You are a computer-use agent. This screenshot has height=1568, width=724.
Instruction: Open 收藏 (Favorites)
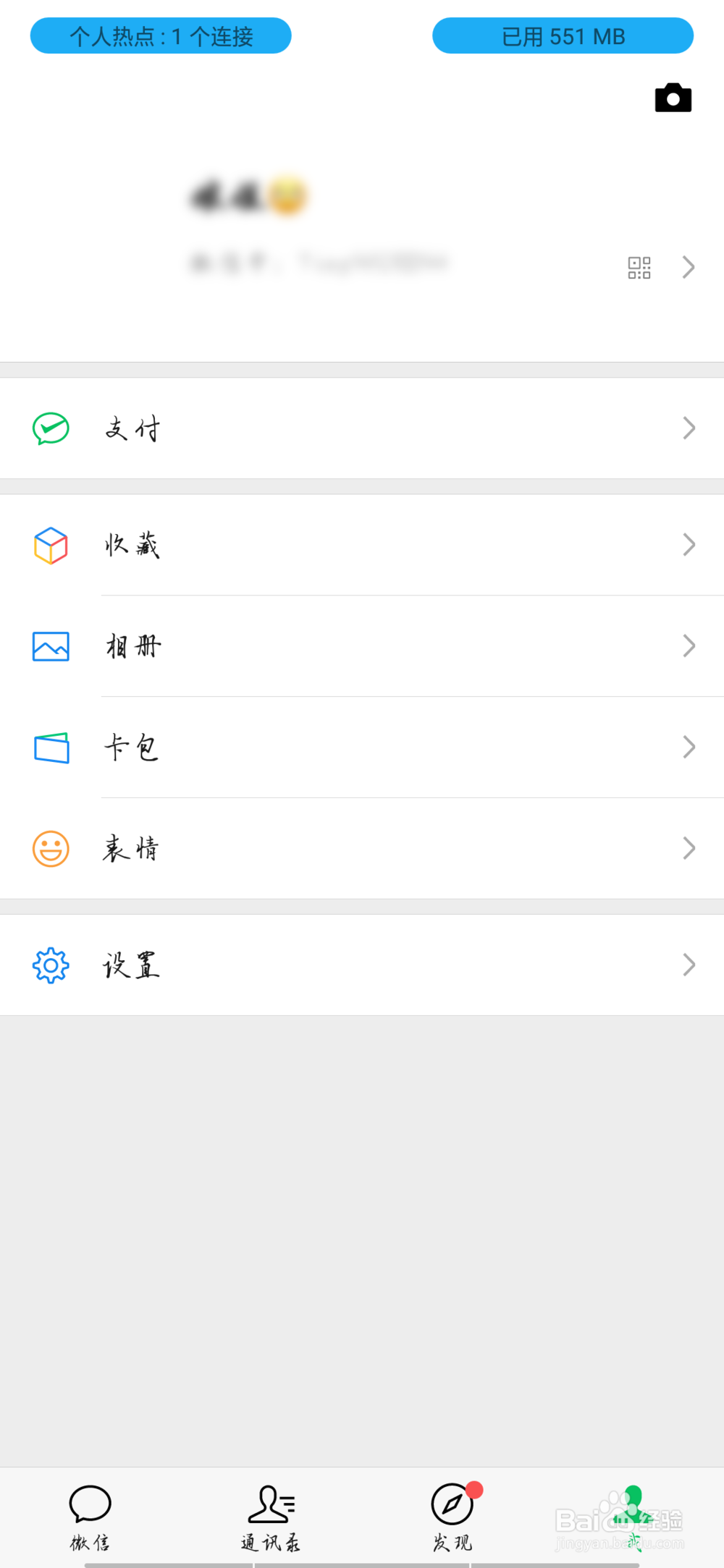[362, 545]
